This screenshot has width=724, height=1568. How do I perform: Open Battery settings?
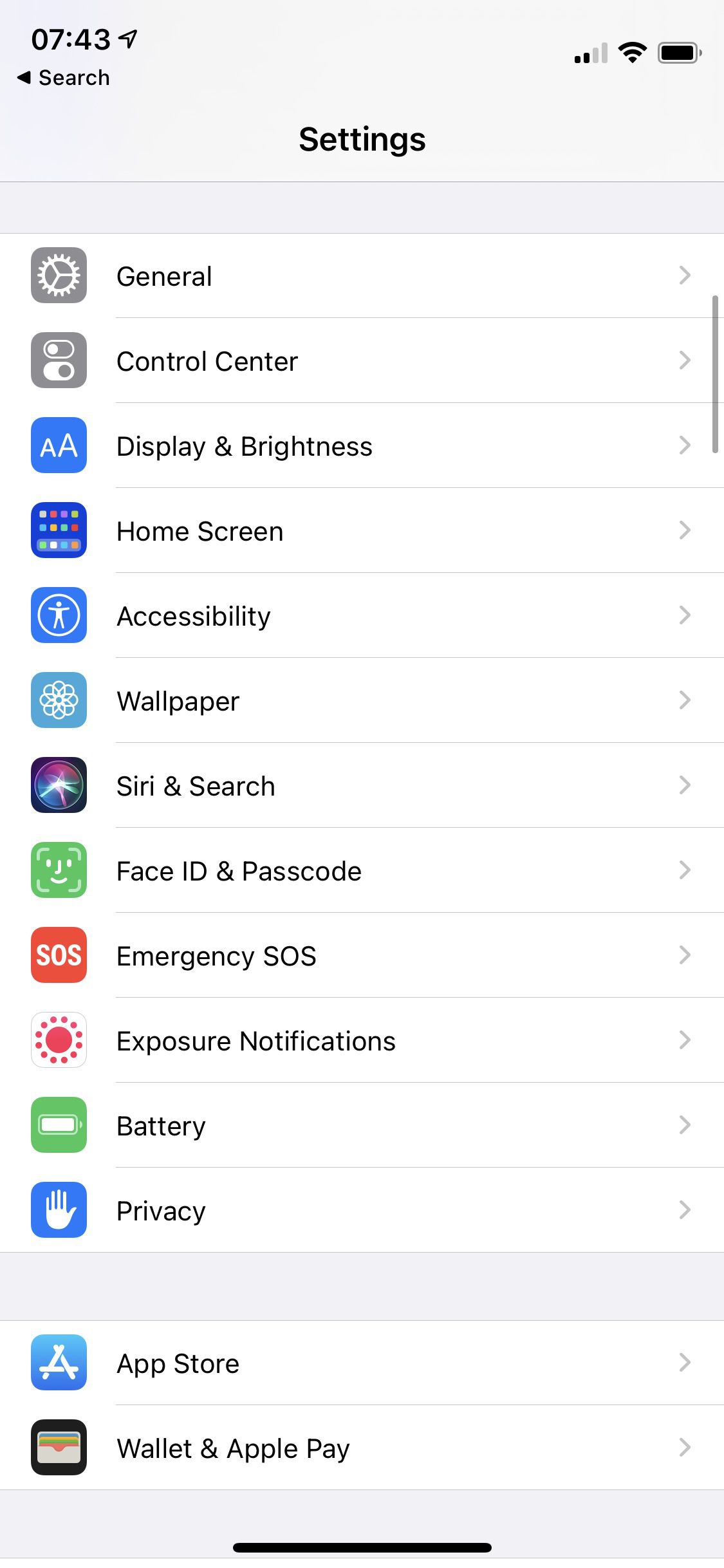tap(362, 1125)
